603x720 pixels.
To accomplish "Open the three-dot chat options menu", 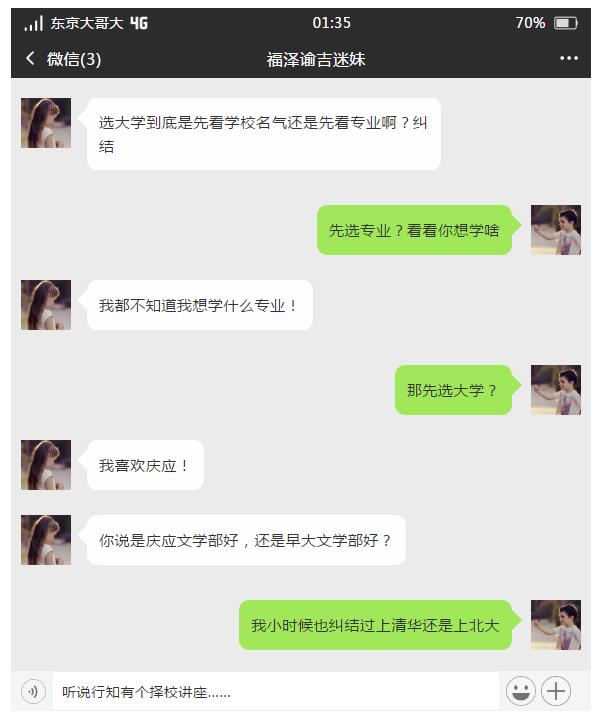I will pos(569,59).
